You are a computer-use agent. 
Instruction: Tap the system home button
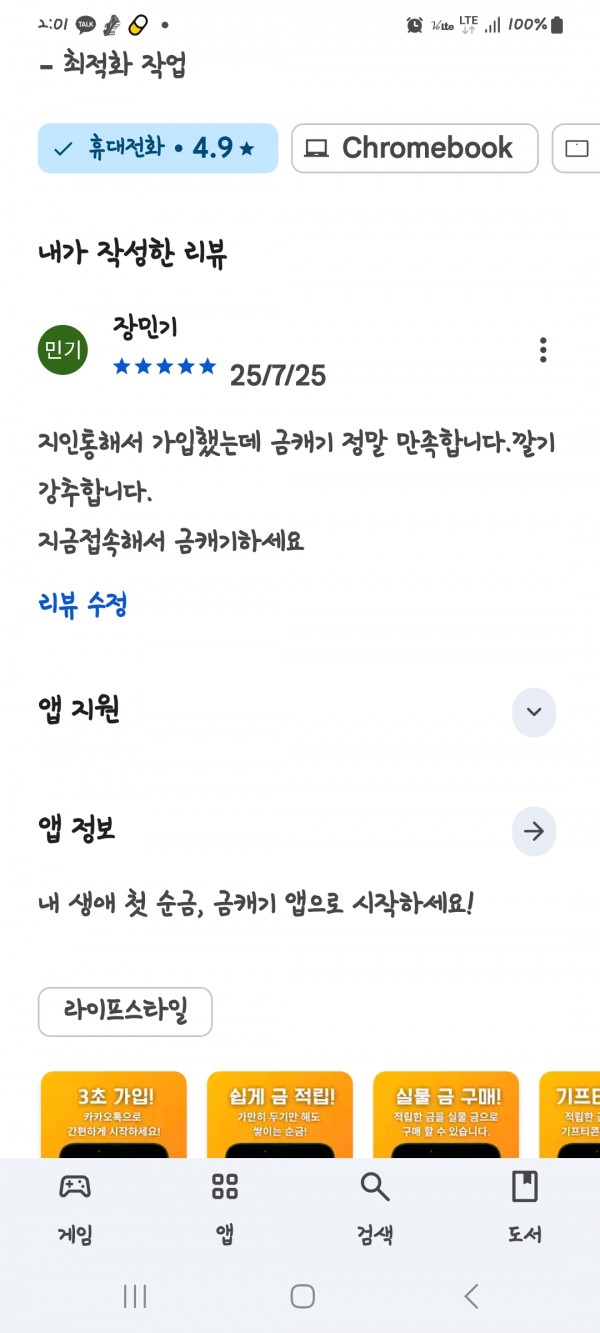point(302,1297)
